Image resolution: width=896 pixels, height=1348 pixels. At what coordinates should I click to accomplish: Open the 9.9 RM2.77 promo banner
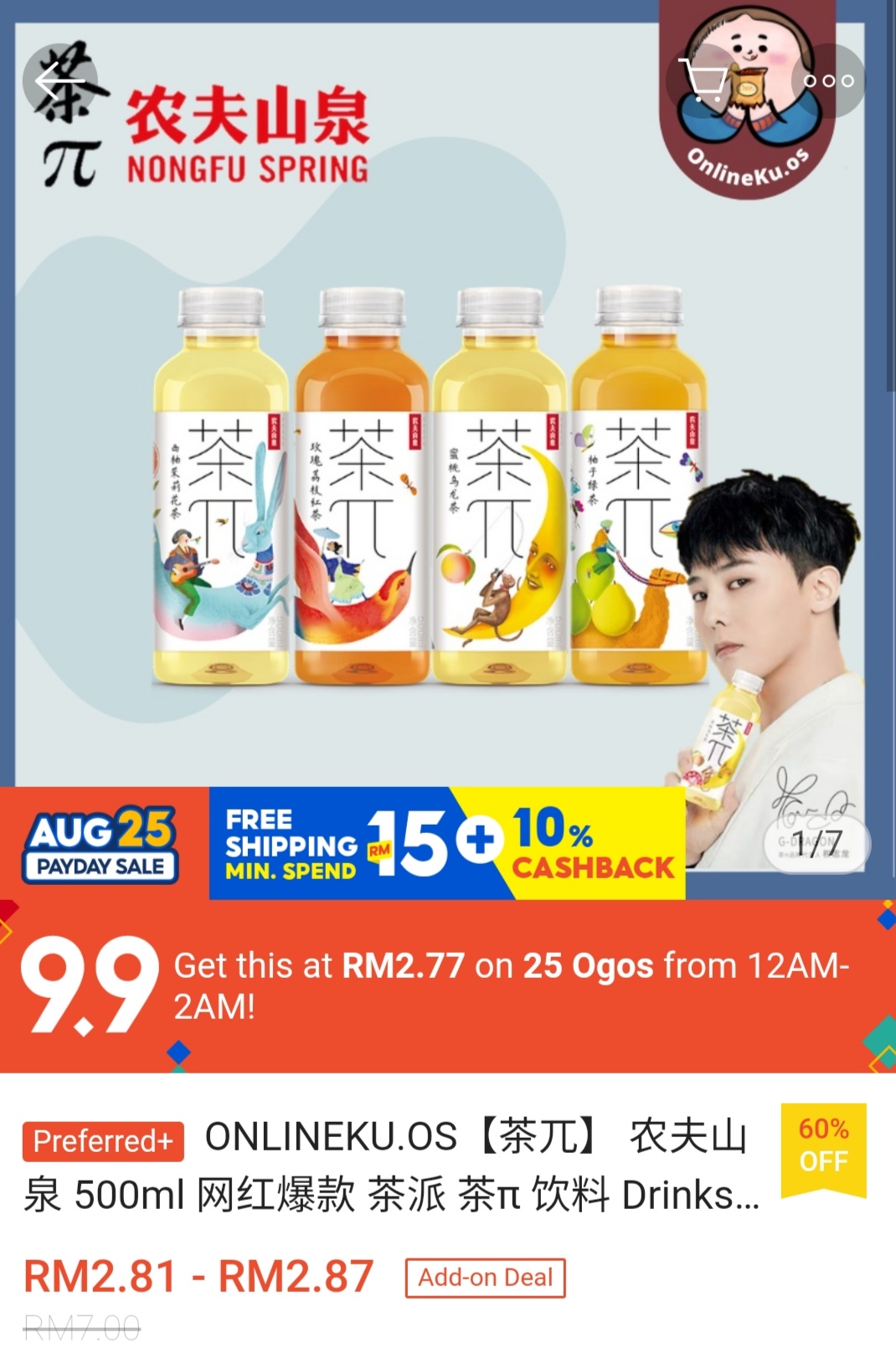448,985
